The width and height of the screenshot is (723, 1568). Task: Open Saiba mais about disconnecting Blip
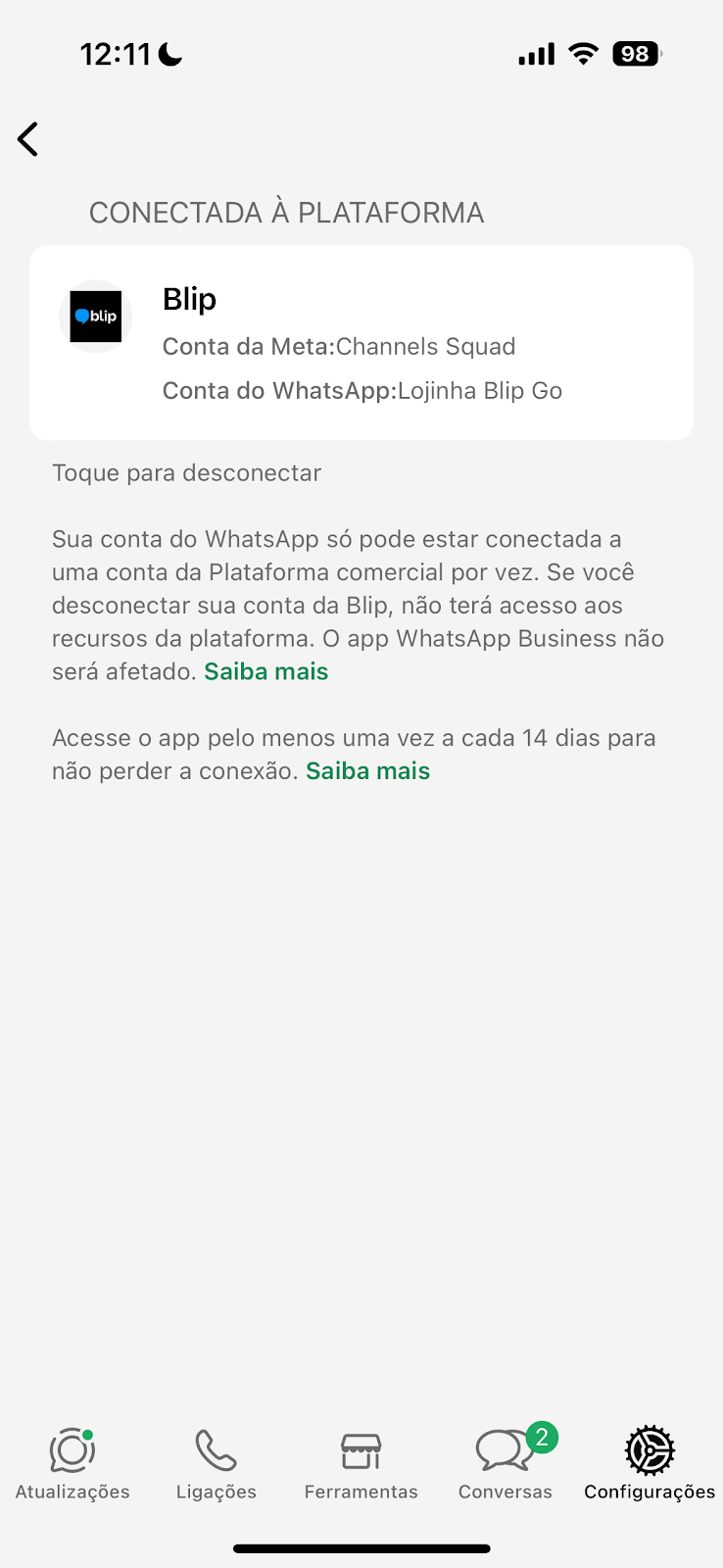coord(266,671)
